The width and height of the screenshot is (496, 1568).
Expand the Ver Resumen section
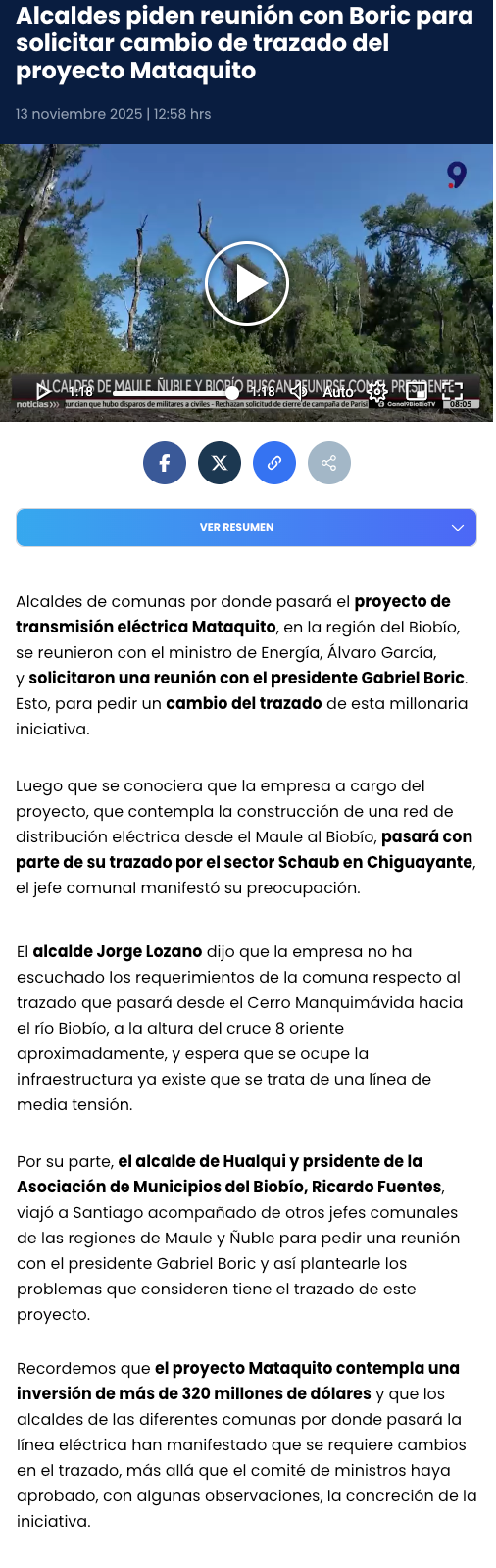tap(246, 527)
